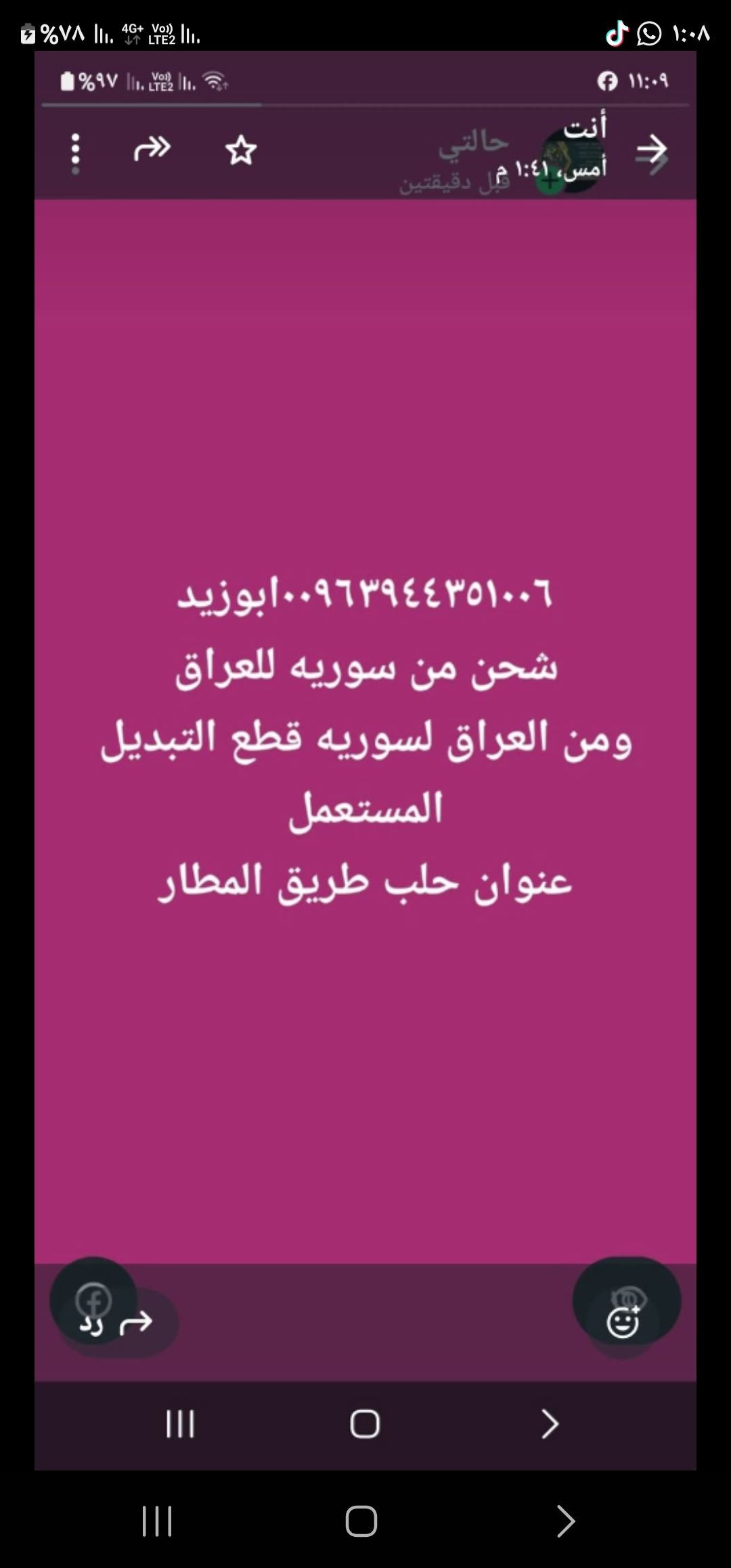The width and height of the screenshot is (731, 1568).
Task: Go back from the status viewer
Action: (651, 150)
